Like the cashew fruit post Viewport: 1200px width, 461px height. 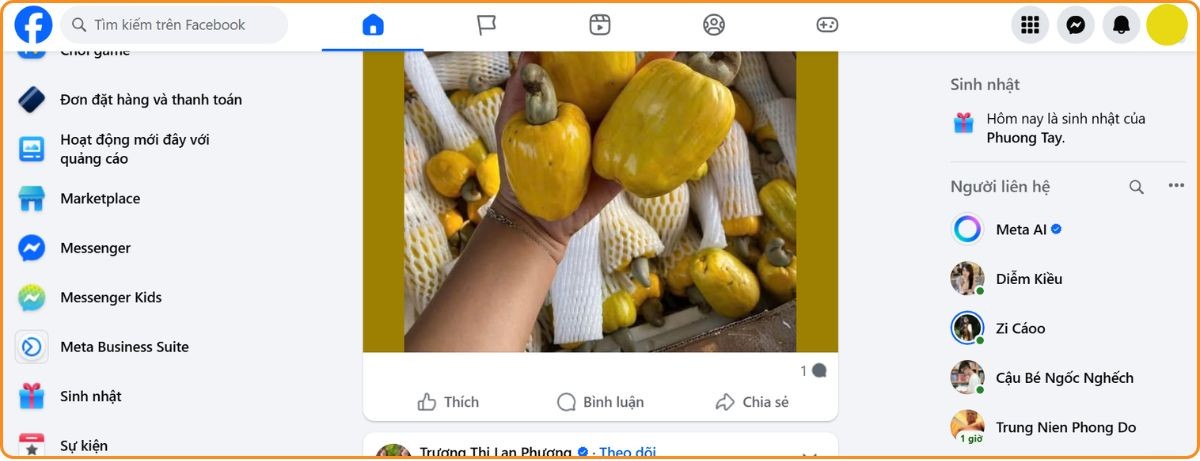448,402
